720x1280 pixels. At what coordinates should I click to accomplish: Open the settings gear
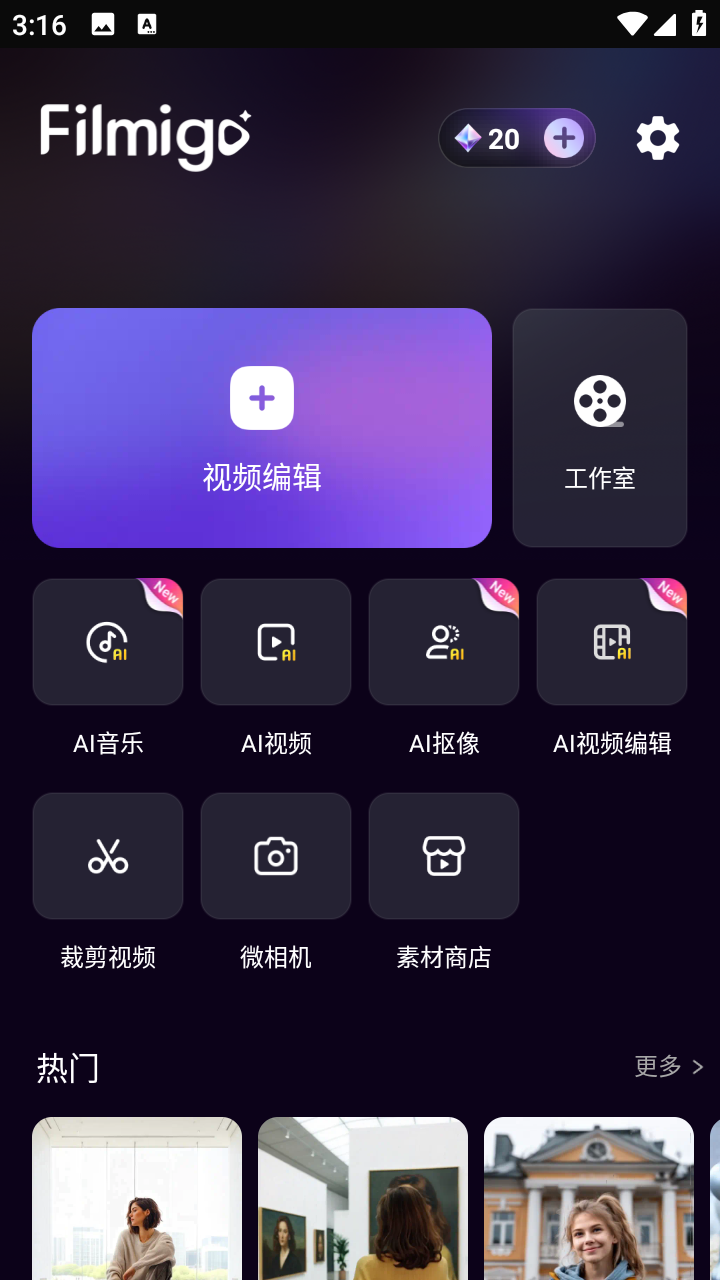click(x=657, y=137)
